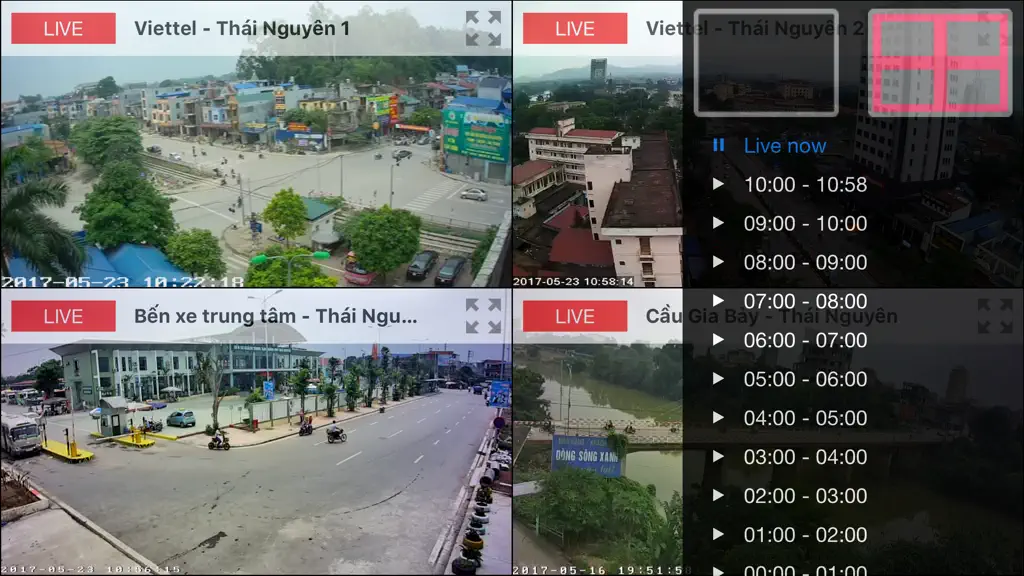The width and height of the screenshot is (1024, 576).
Task: Switch to Live now playback
Action: 770,146
